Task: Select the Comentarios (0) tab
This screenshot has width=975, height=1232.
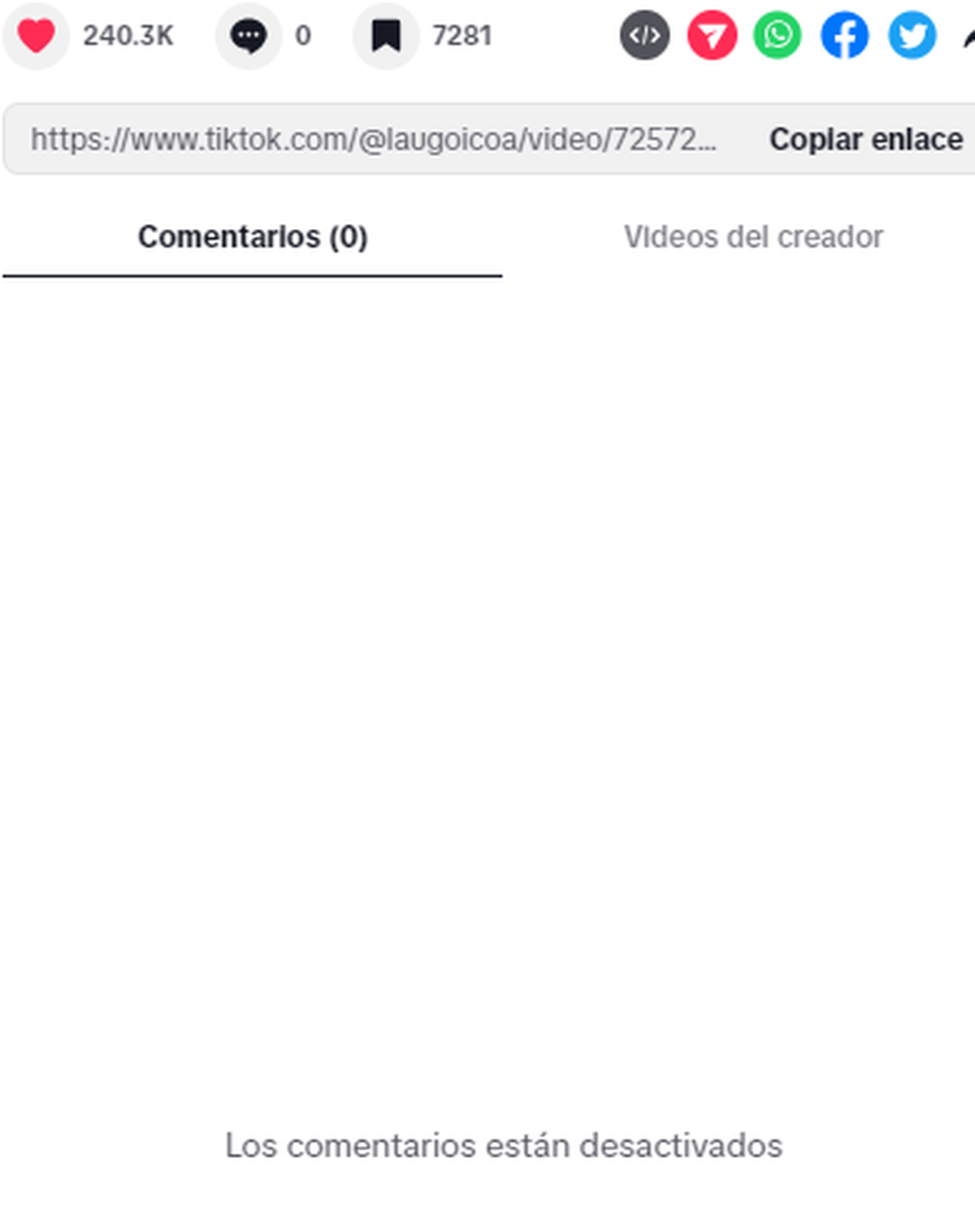Action: 253,237
